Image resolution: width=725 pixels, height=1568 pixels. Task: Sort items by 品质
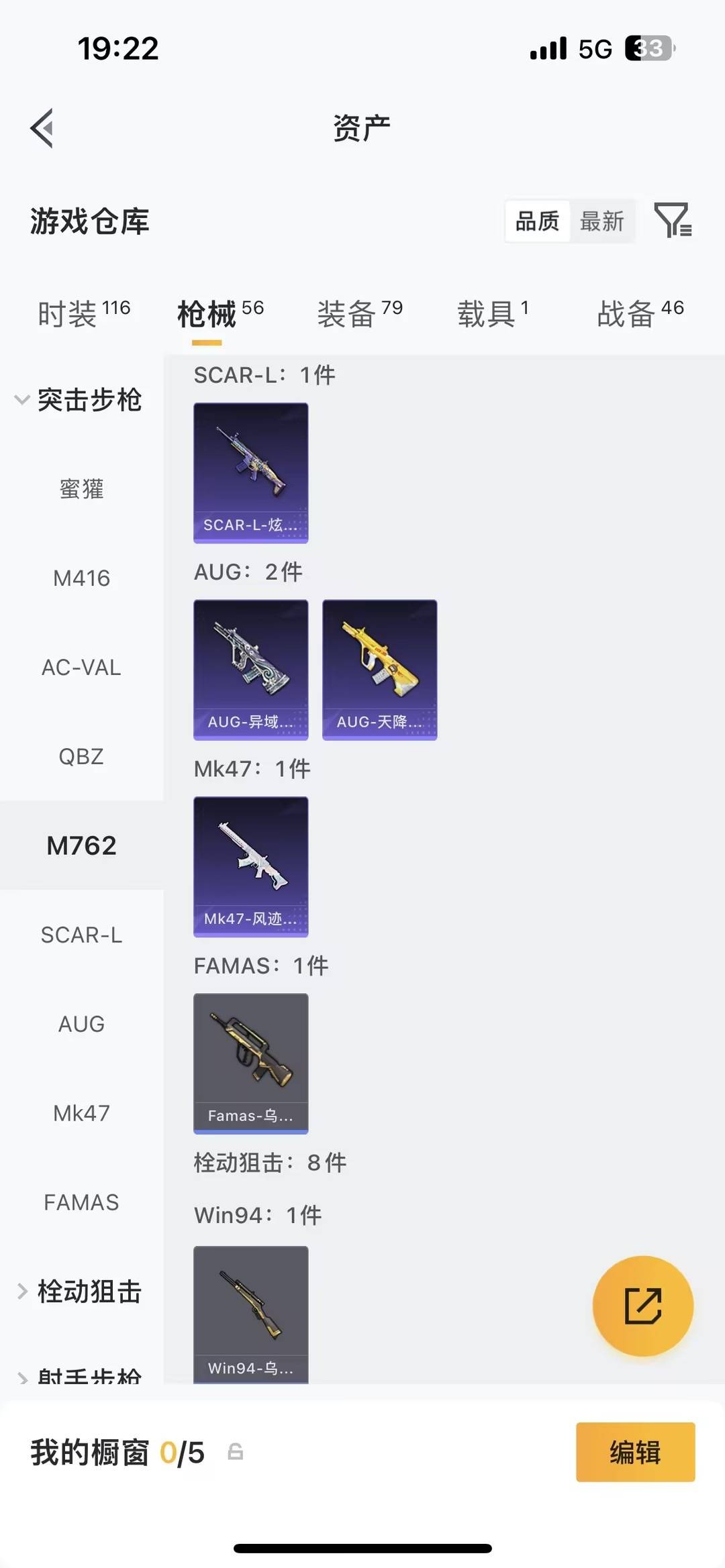pos(537,221)
